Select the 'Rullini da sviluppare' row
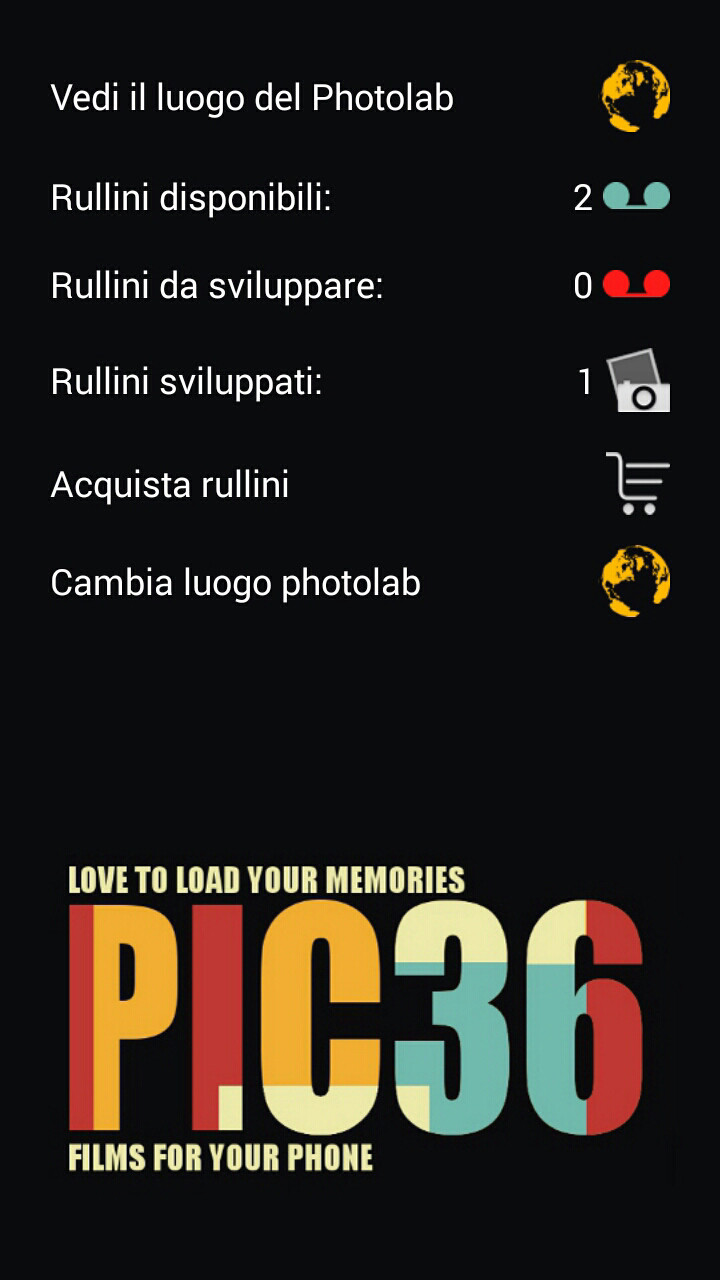The height and width of the screenshot is (1280, 720). (360, 286)
